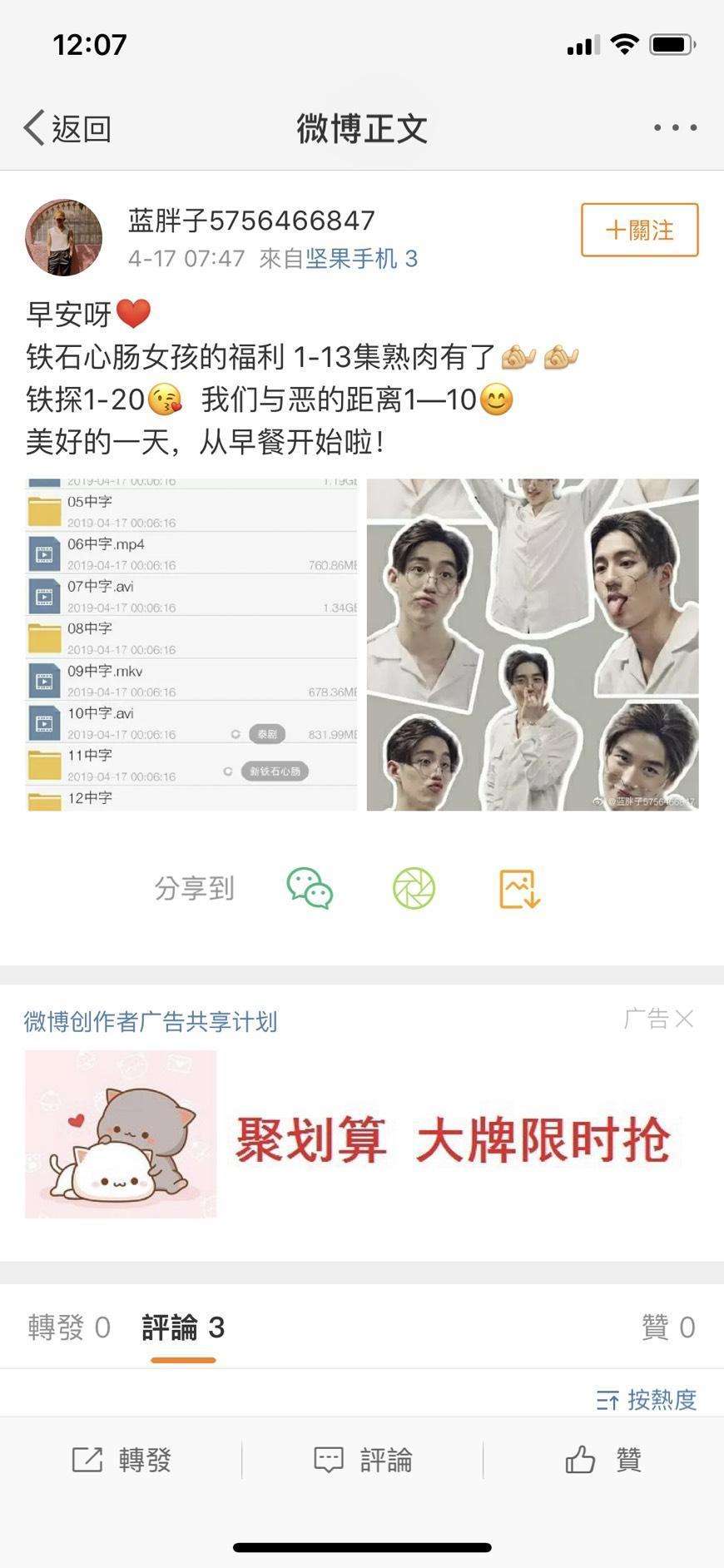Save the post as an image
The height and width of the screenshot is (1568, 724).
[519, 888]
